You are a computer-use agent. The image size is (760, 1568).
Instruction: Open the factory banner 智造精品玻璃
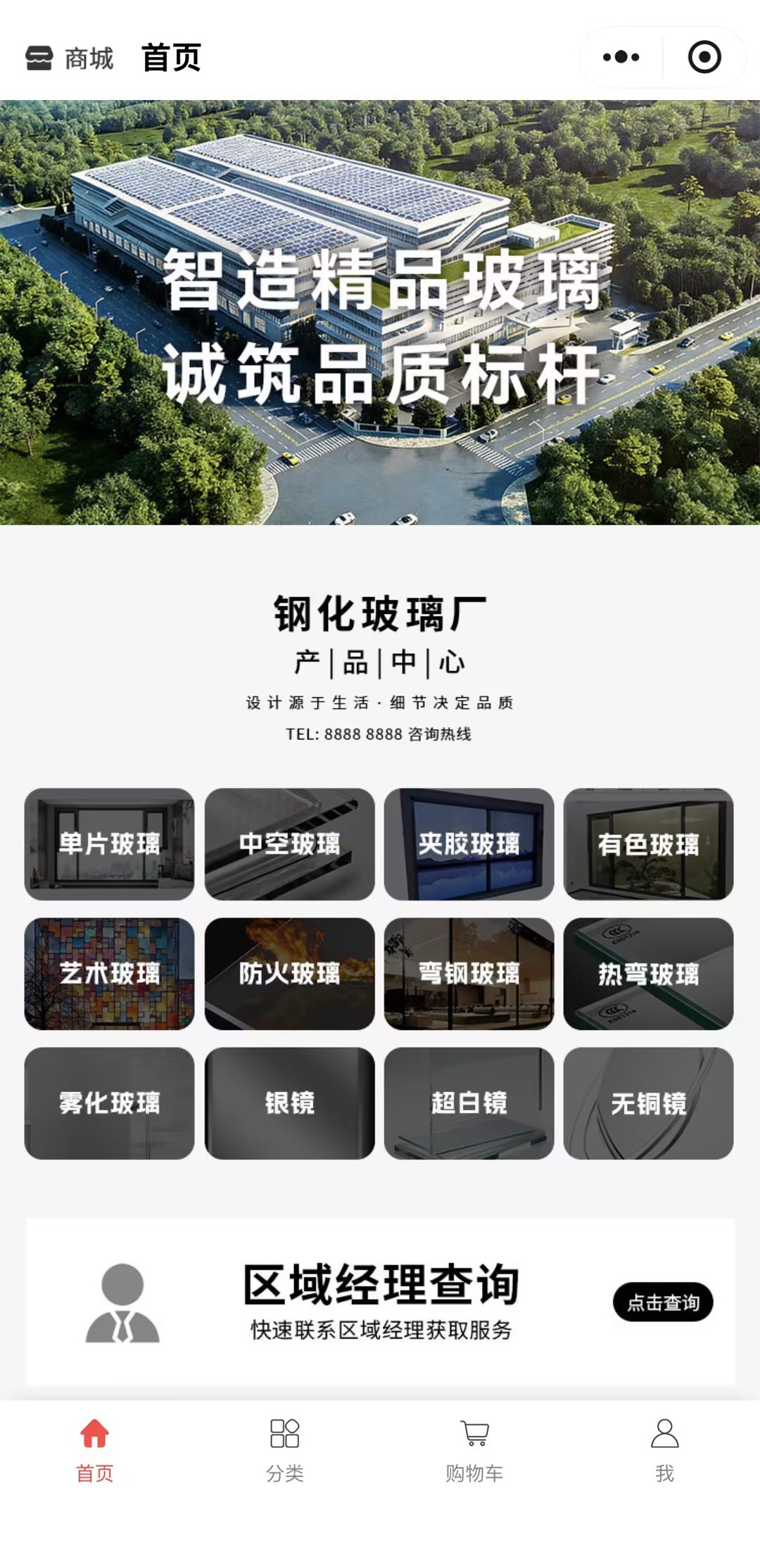tap(380, 313)
